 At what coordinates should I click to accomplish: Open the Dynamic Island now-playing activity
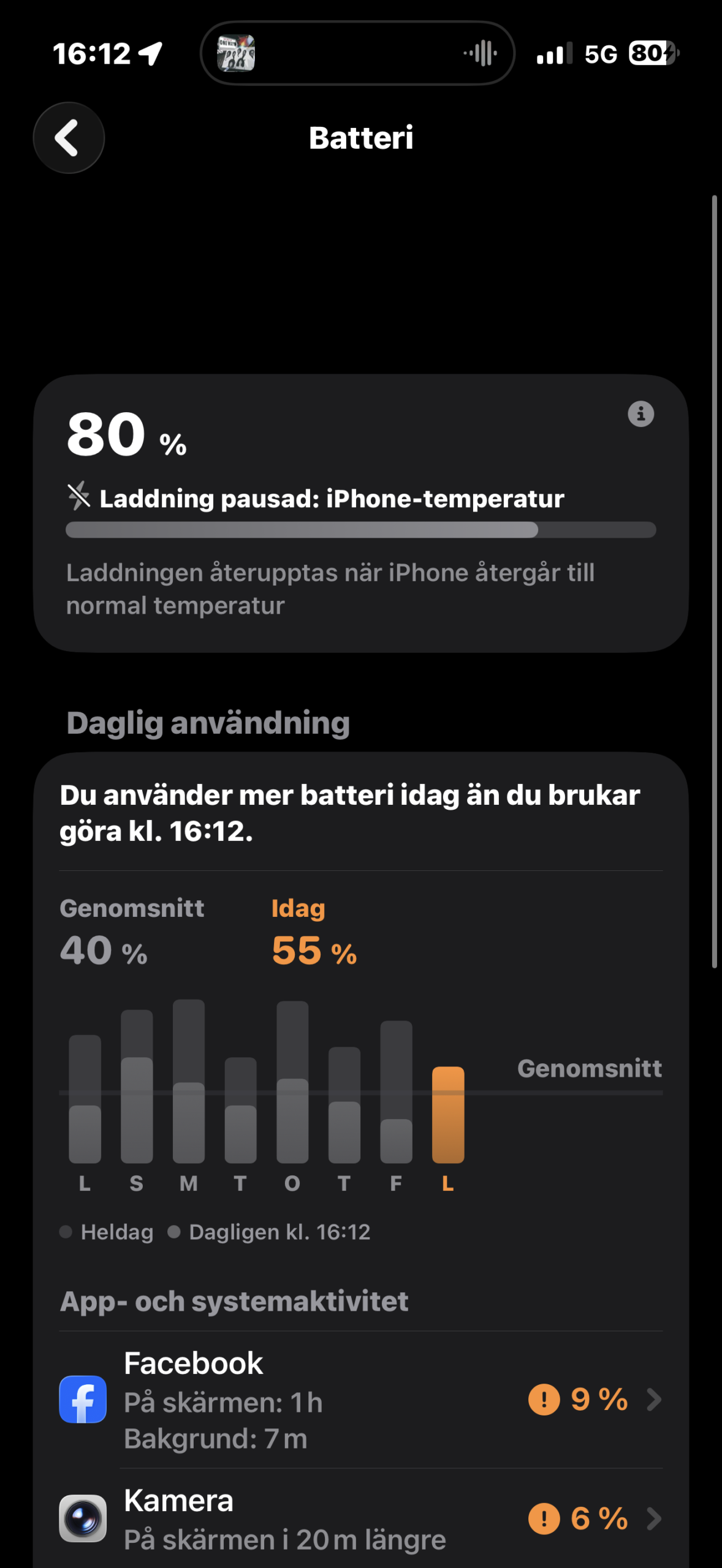click(357, 53)
